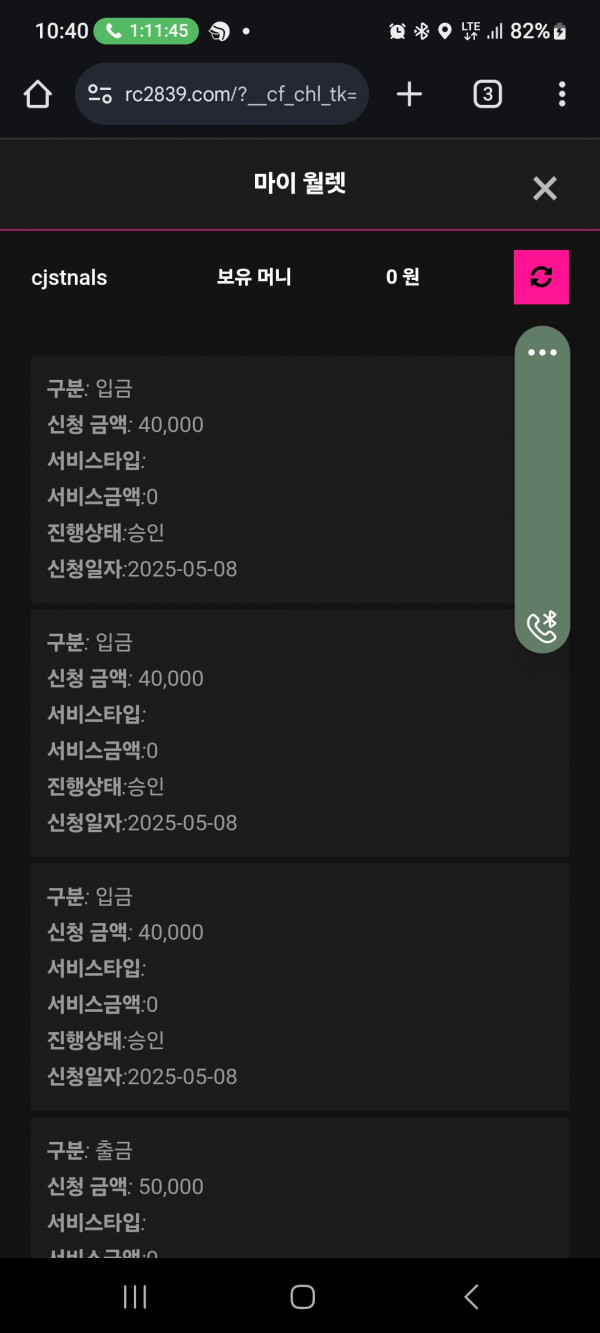Refresh the 보유 머니 balance
Viewport: 600px width, 1333px height.
[541, 277]
